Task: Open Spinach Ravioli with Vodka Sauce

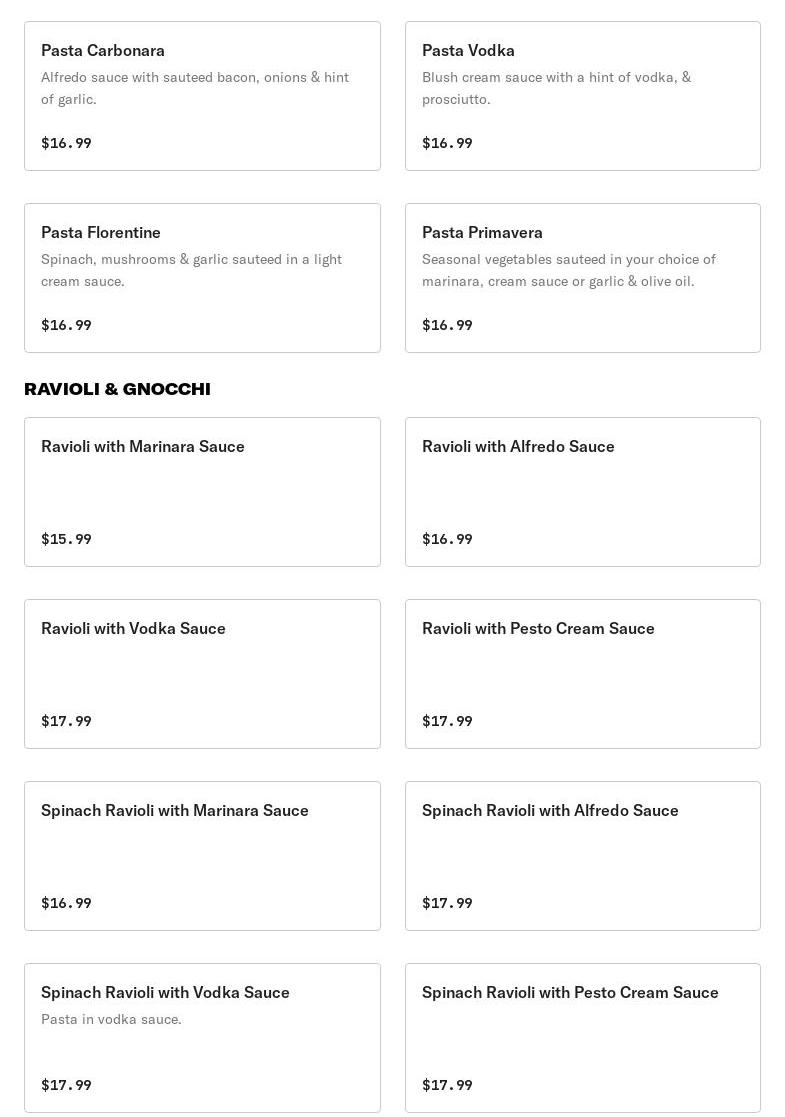Action: click(x=202, y=1038)
